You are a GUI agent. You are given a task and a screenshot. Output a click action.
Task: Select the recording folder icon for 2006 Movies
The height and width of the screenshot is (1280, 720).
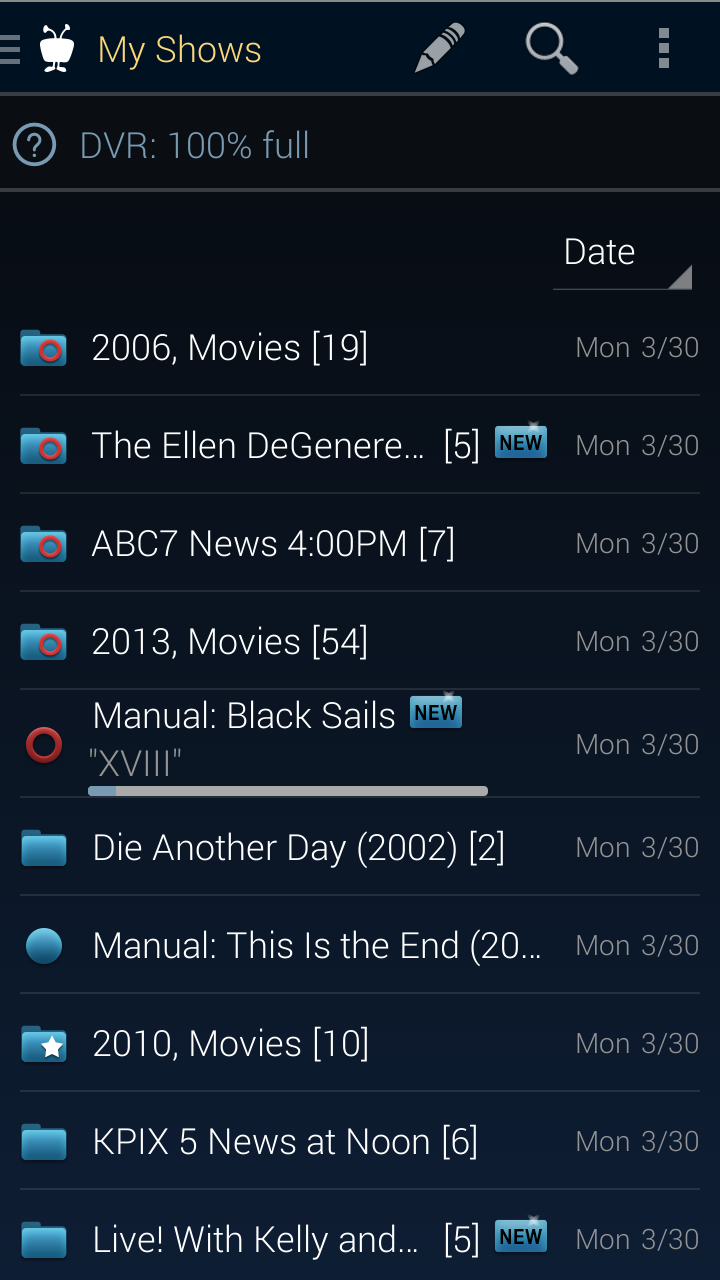(43, 347)
